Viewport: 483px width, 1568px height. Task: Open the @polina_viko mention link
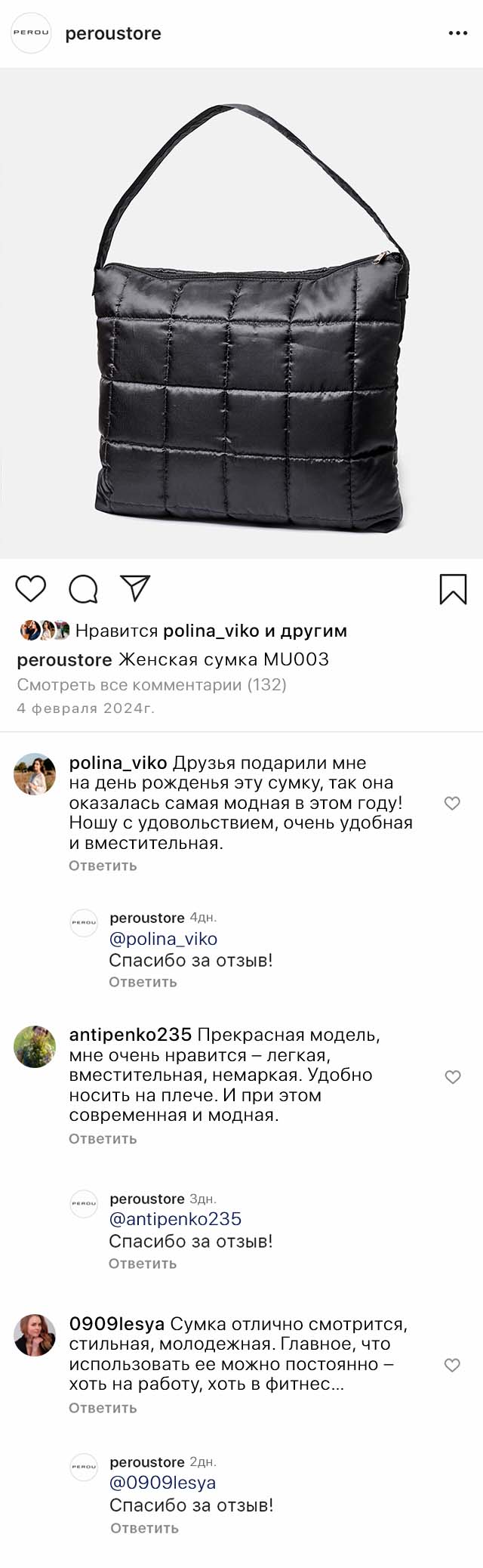pos(163,938)
